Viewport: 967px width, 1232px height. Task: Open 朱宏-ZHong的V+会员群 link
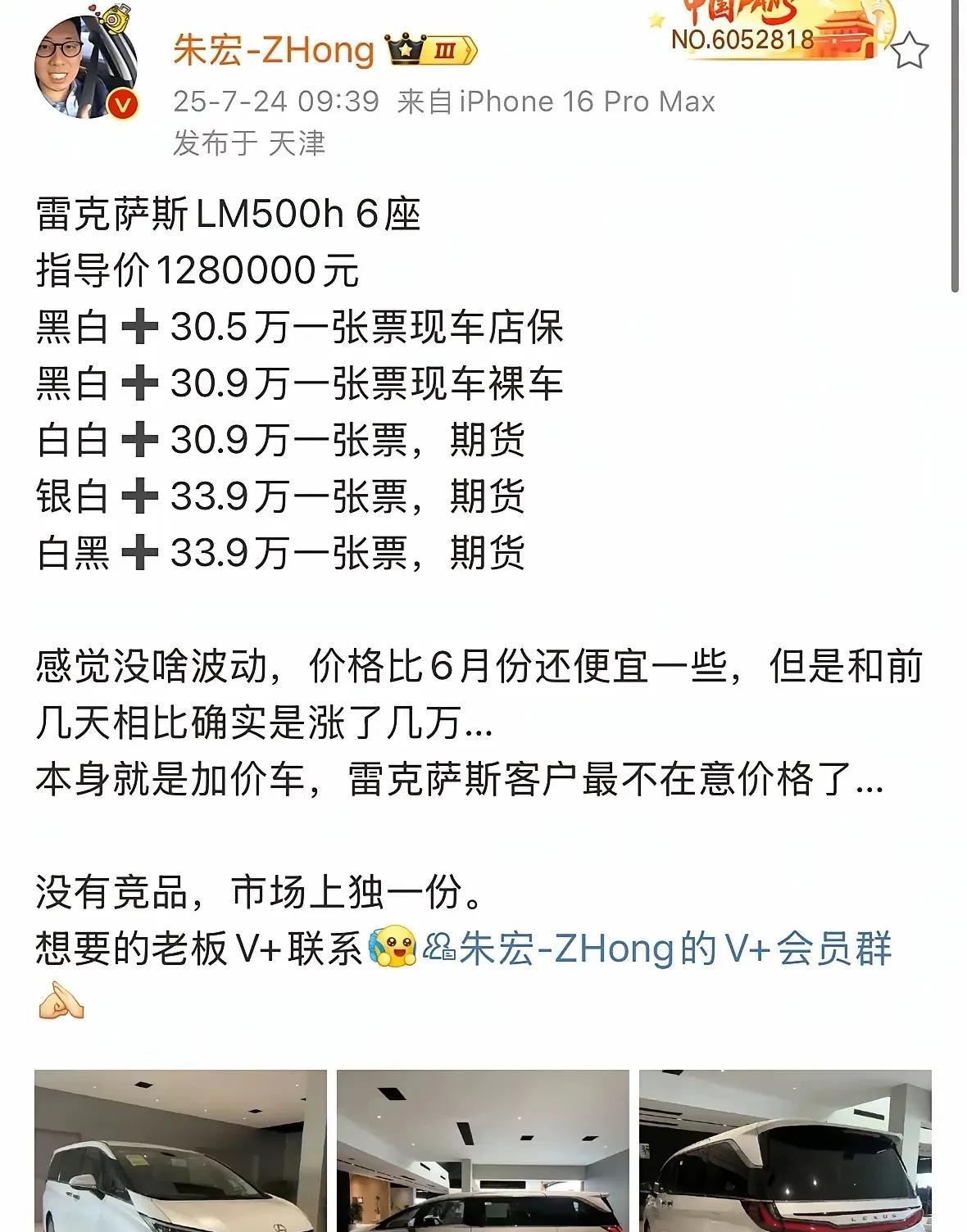pyautogui.click(x=656, y=949)
